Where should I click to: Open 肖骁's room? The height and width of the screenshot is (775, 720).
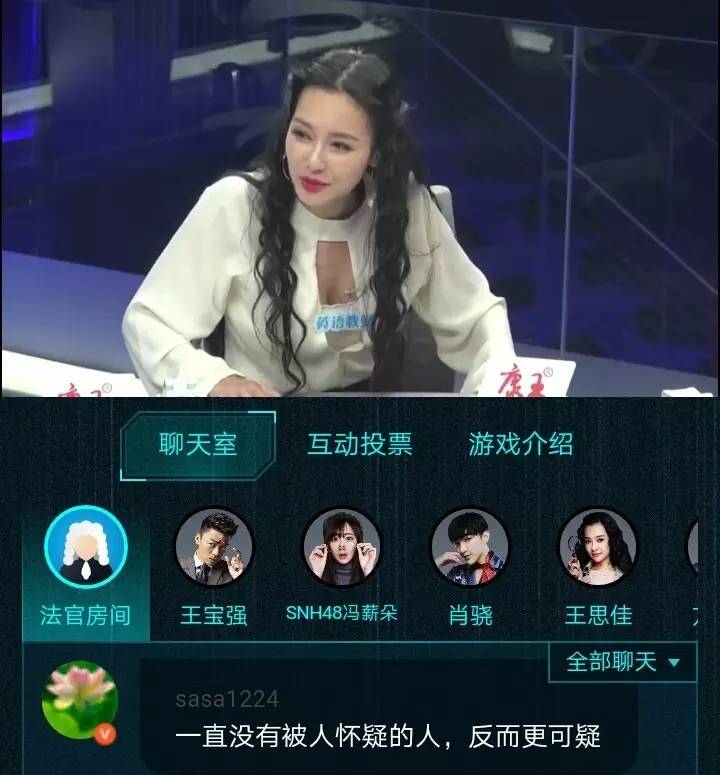(470, 567)
